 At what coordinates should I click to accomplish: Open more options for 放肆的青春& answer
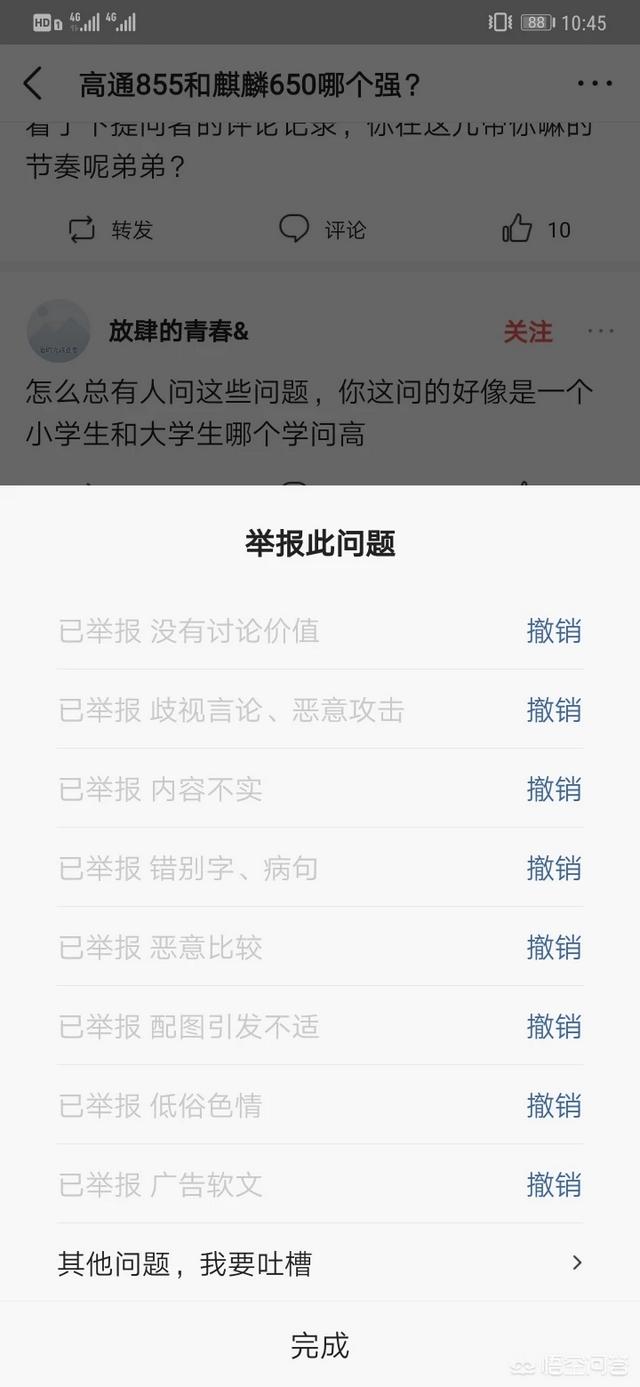(x=601, y=332)
